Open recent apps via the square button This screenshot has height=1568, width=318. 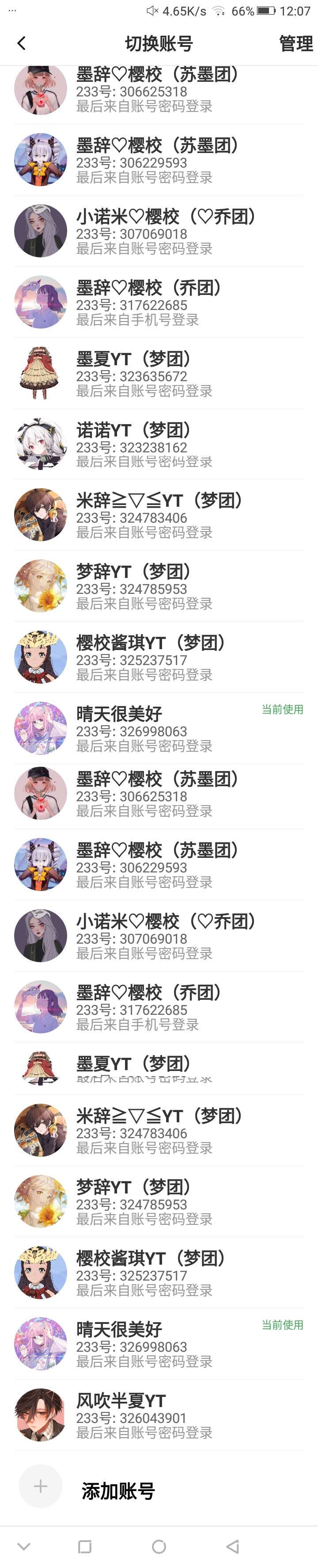tap(85, 1546)
